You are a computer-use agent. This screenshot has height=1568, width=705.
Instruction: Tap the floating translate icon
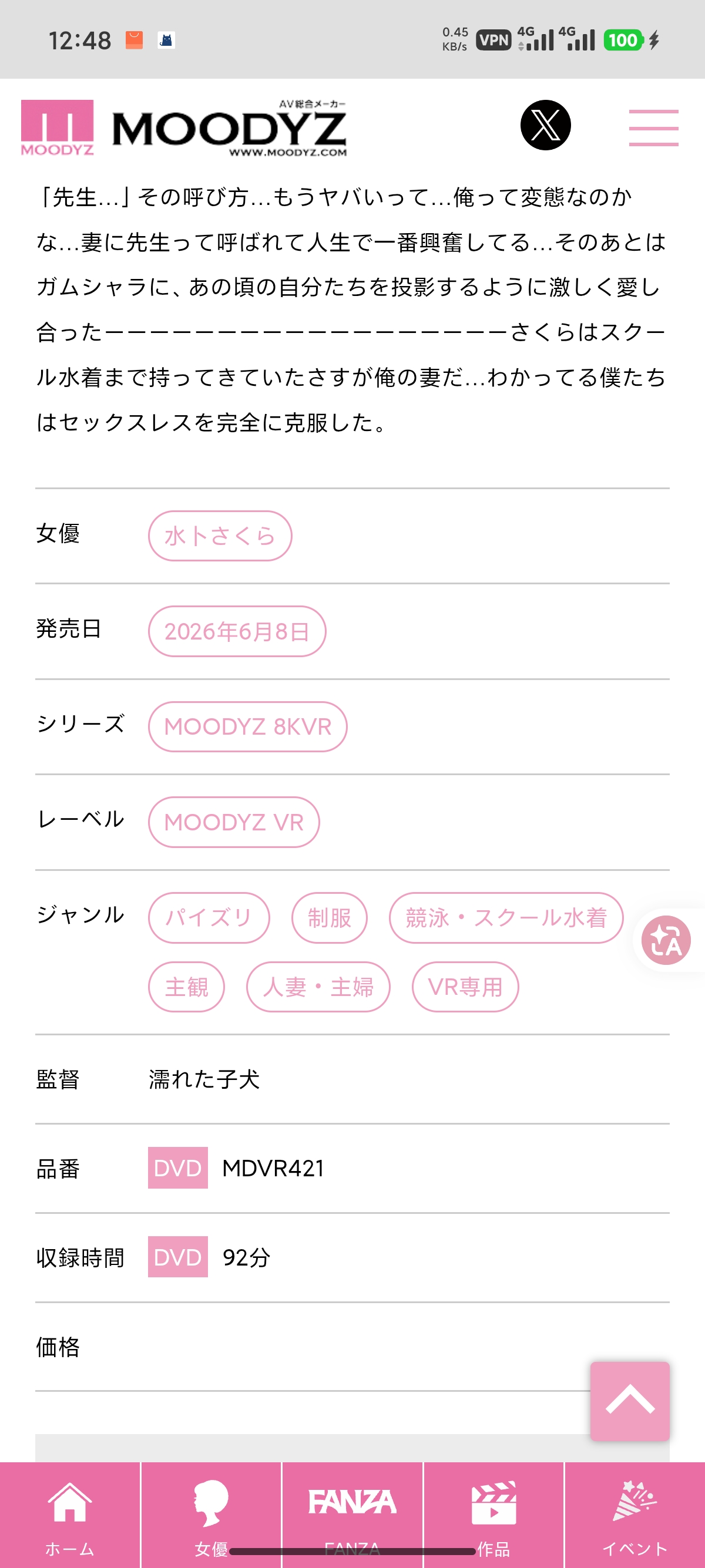point(666,940)
